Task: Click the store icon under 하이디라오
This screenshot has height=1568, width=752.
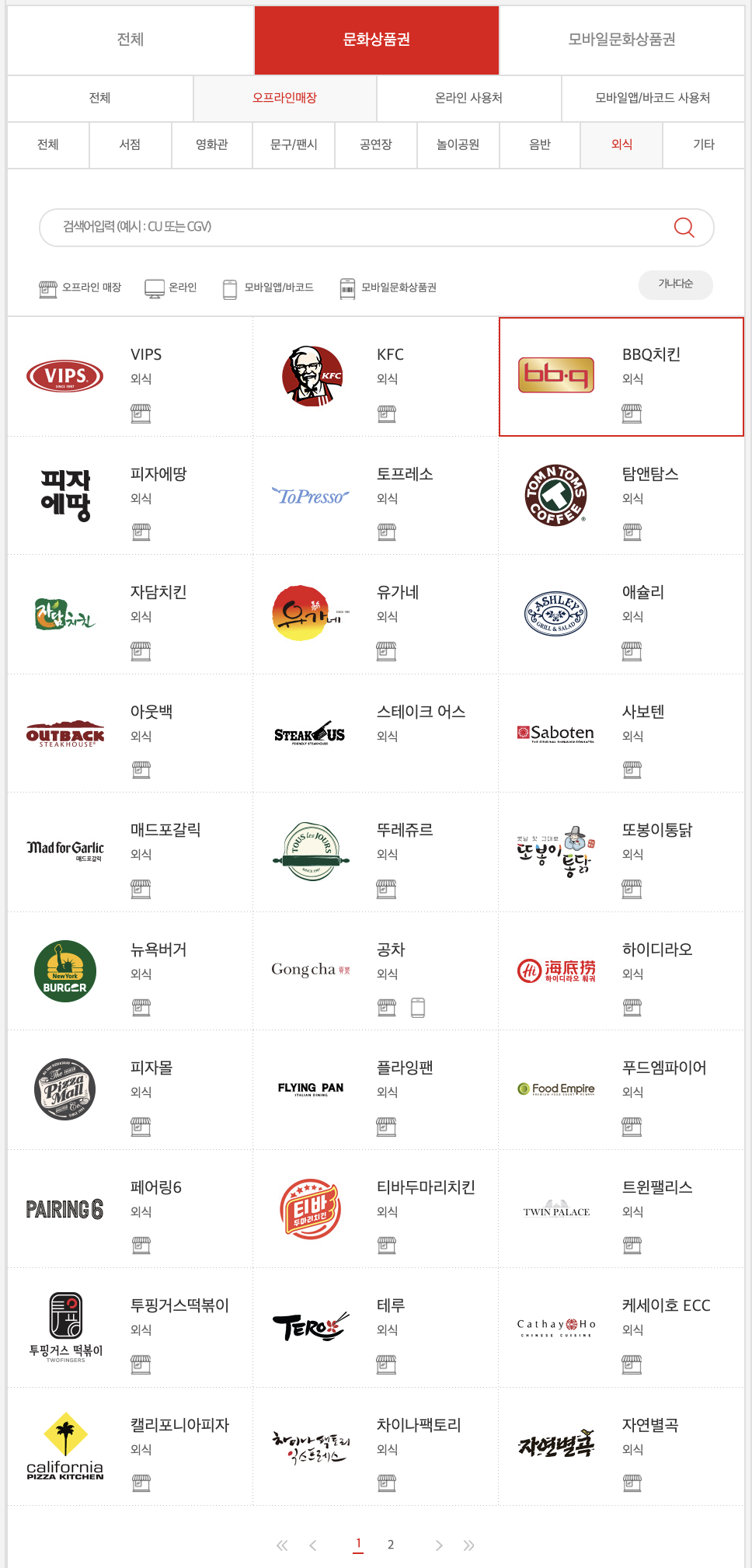Action: point(632,1006)
